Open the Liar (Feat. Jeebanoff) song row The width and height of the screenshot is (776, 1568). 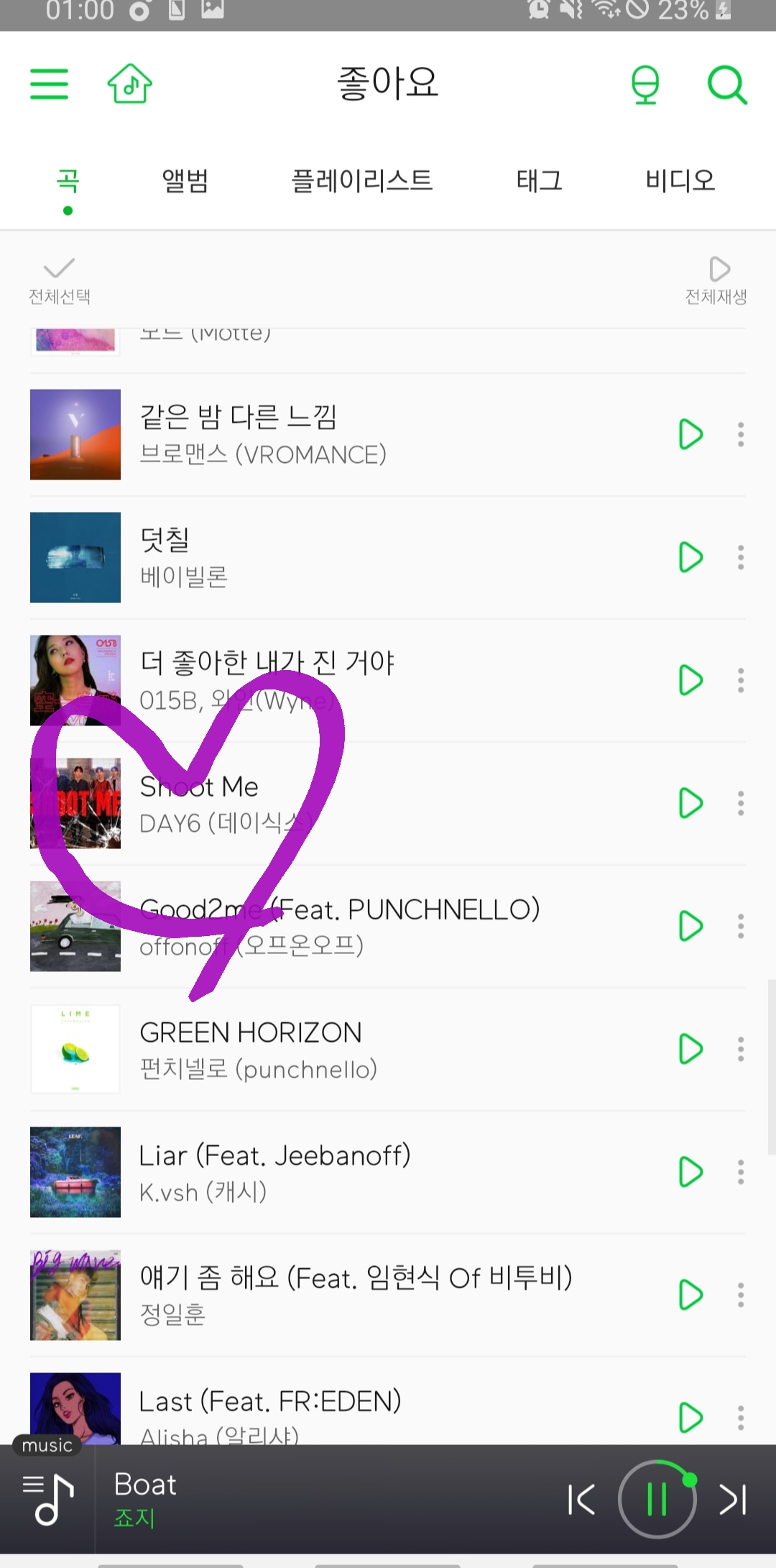coord(359,1172)
